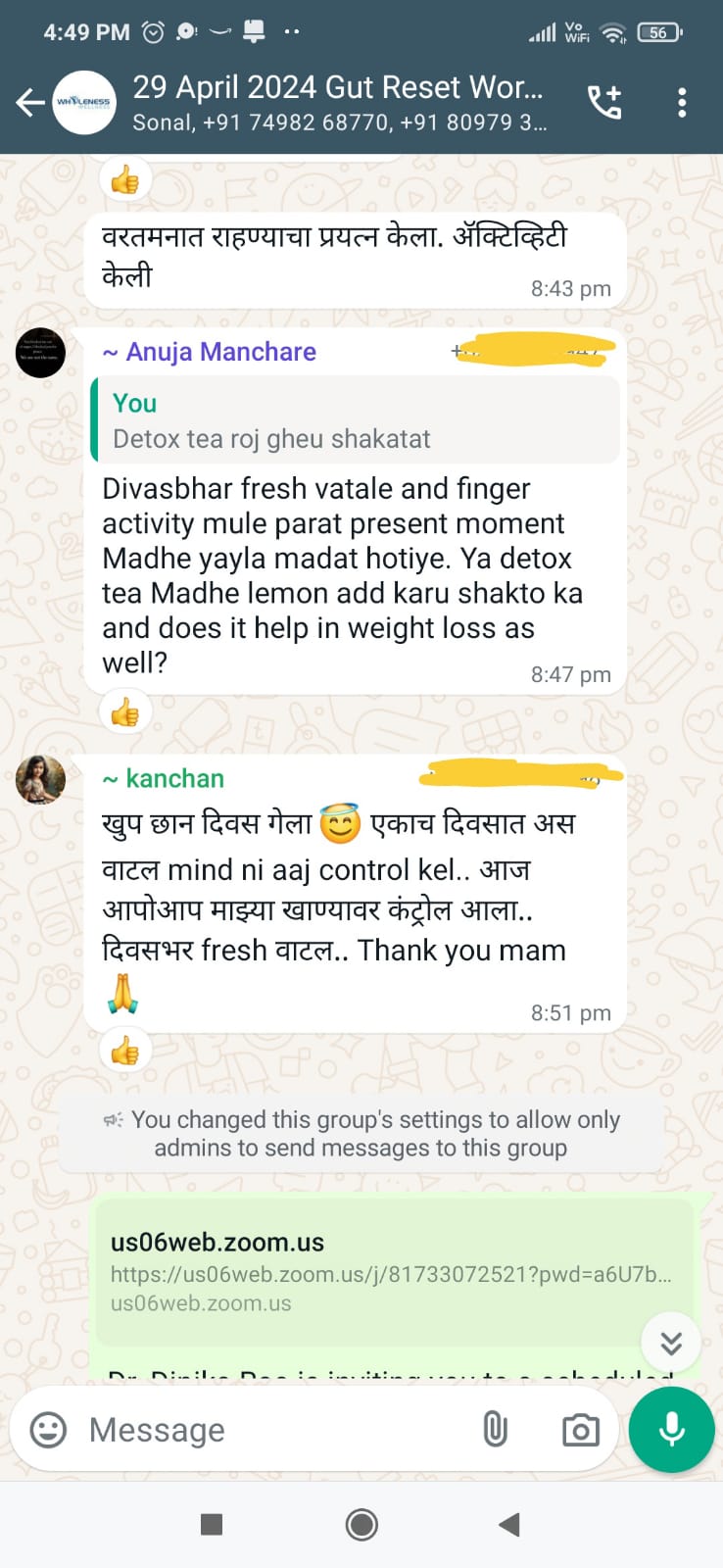Go back to the chats list
The height and width of the screenshot is (1568, 723).
[x=29, y=102]
